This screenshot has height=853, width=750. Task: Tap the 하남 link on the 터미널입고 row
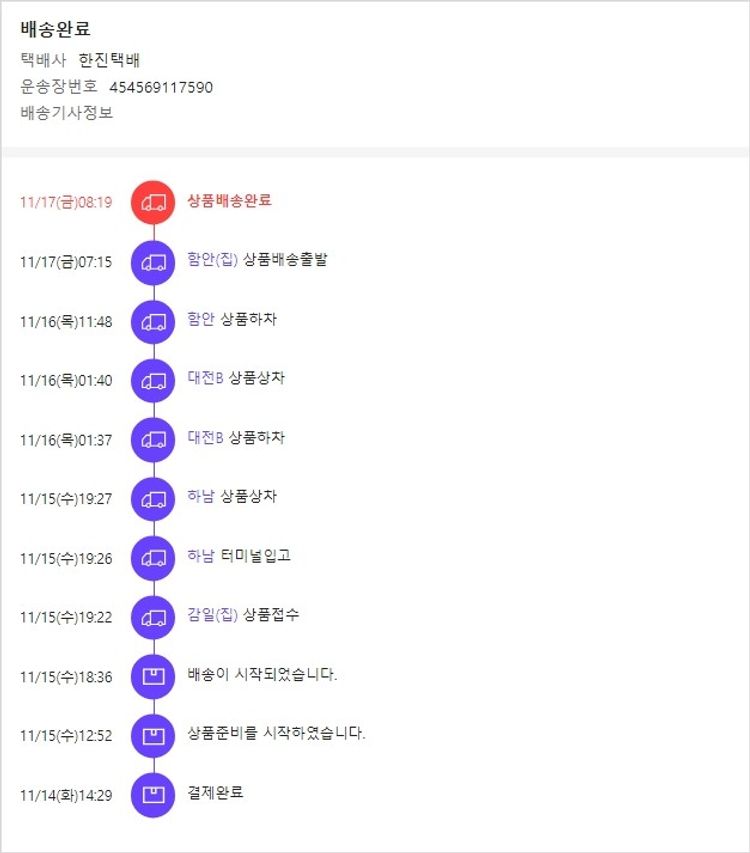point(201,555)
